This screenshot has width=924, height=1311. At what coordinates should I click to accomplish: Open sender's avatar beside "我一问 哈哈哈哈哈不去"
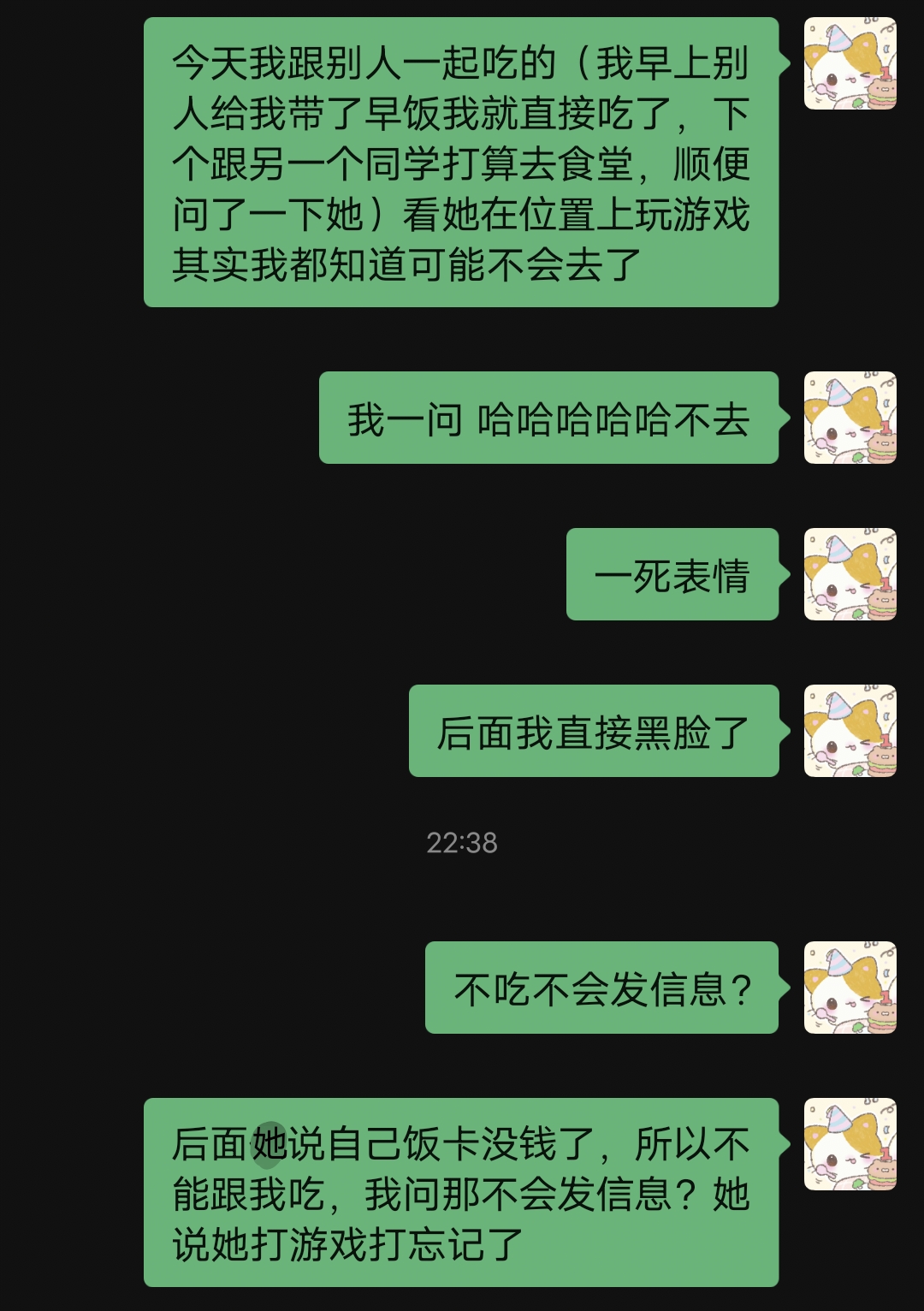tap(850, 418)
